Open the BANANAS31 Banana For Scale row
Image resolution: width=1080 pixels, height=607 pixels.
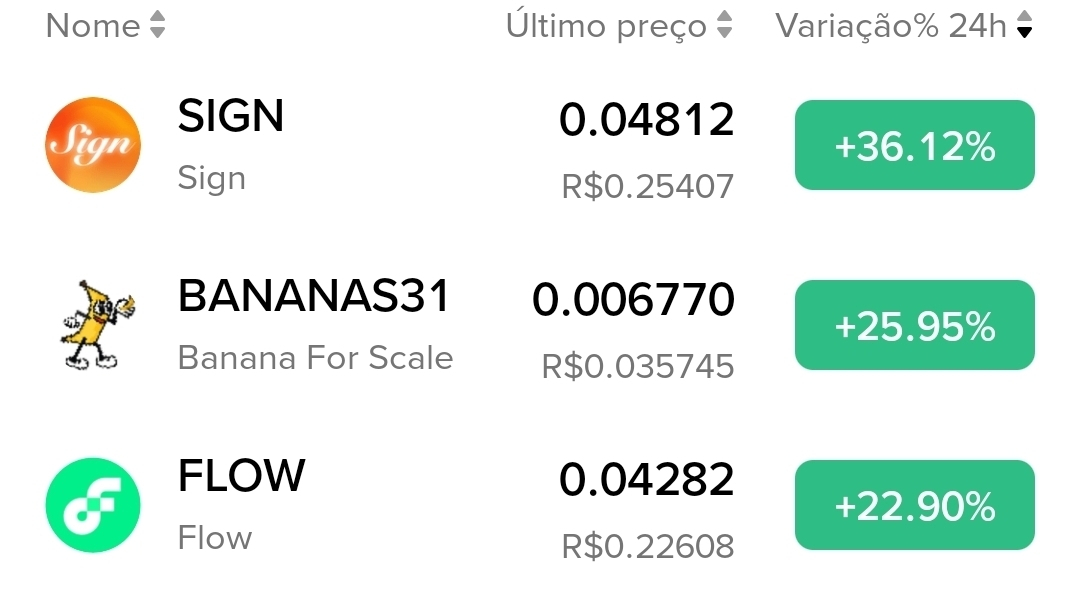click(540, 325)
